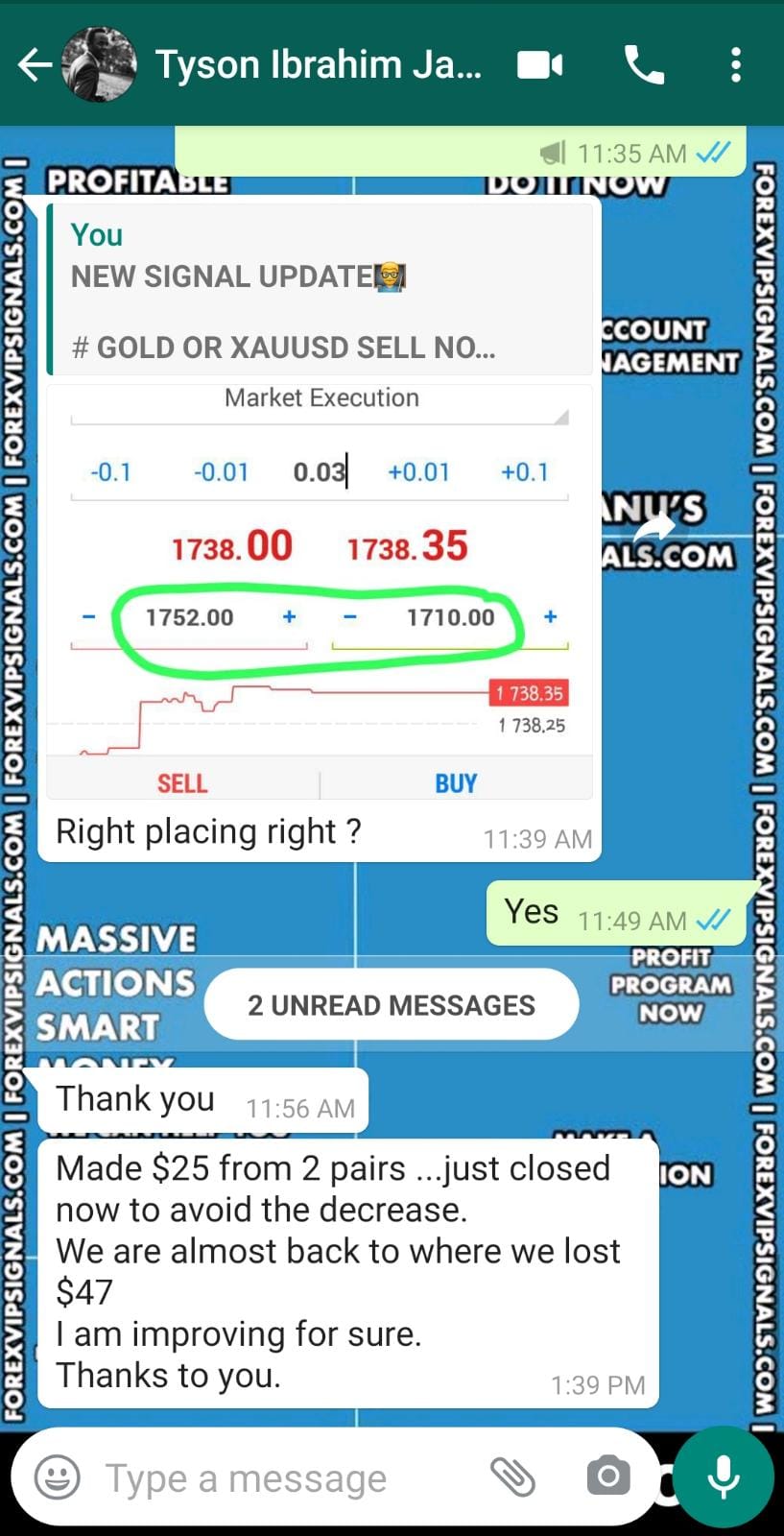Attach a file with the paperclip

[512, 1476]
